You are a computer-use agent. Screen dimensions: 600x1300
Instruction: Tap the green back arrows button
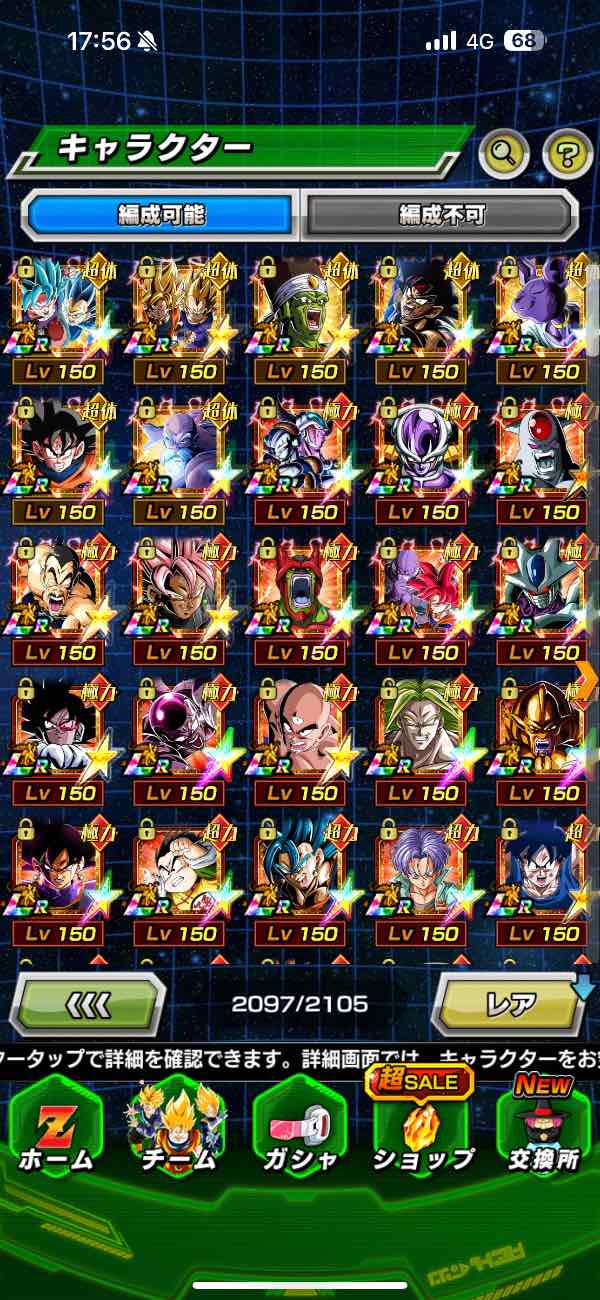(88, 1003)
